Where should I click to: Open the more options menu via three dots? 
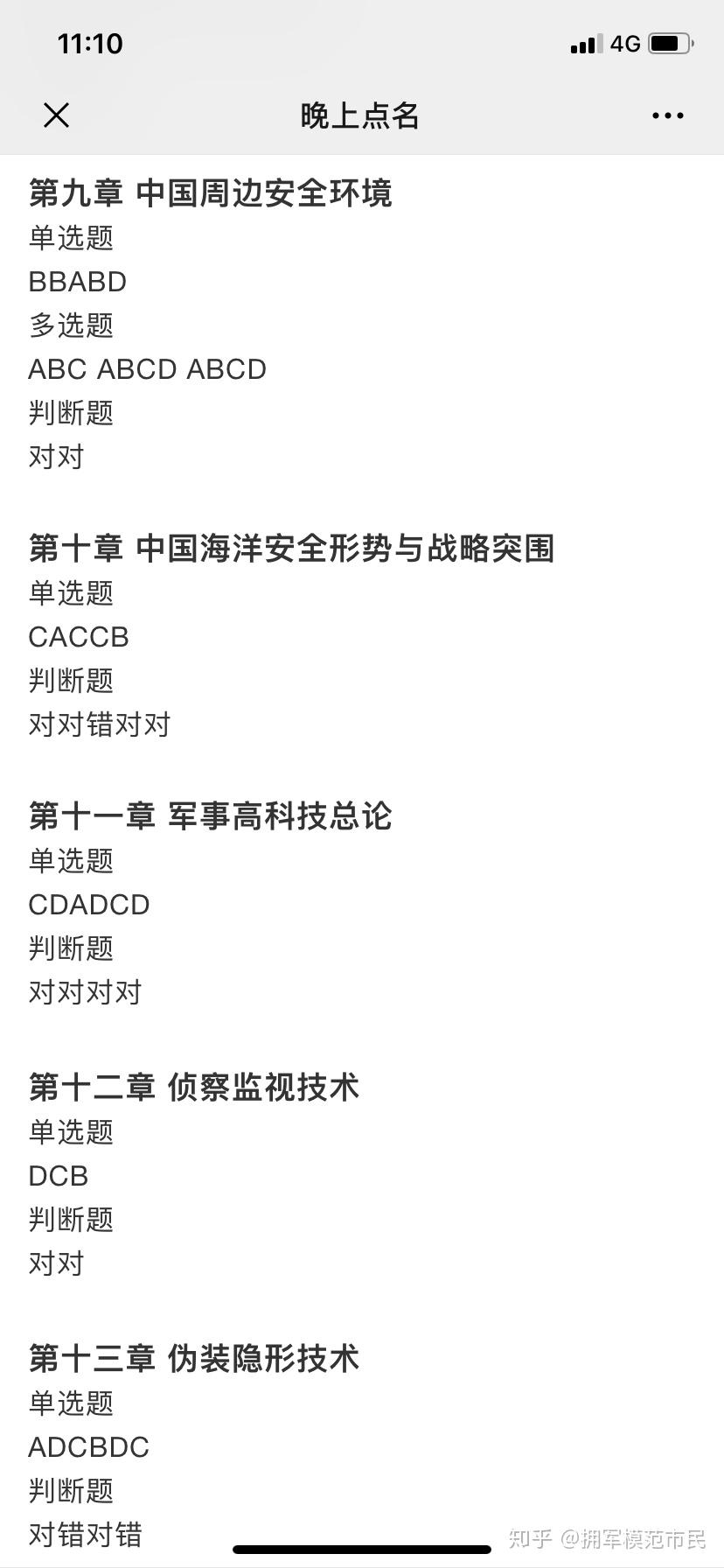coord(666,115)
